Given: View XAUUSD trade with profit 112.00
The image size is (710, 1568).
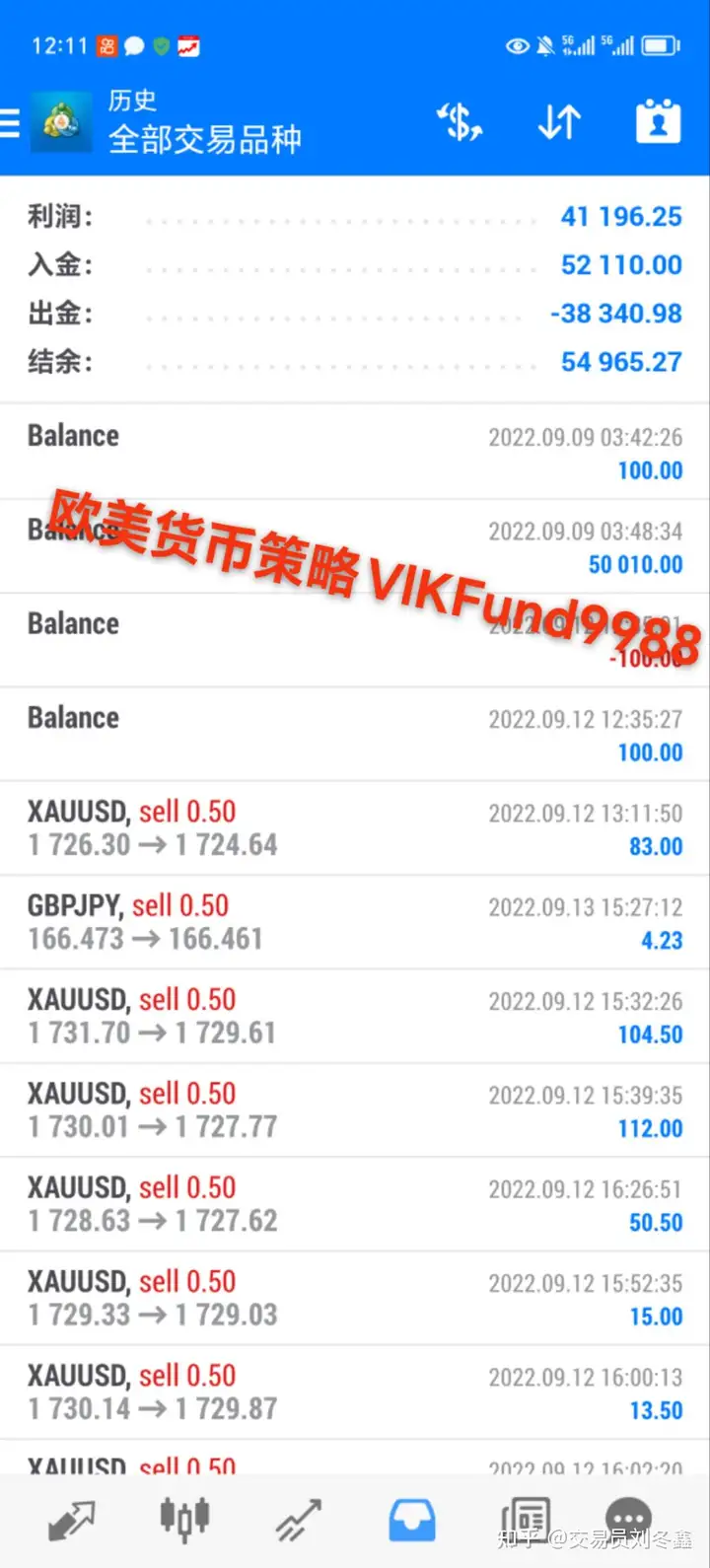Looking at the screenshot, I should coord(355,1110).
